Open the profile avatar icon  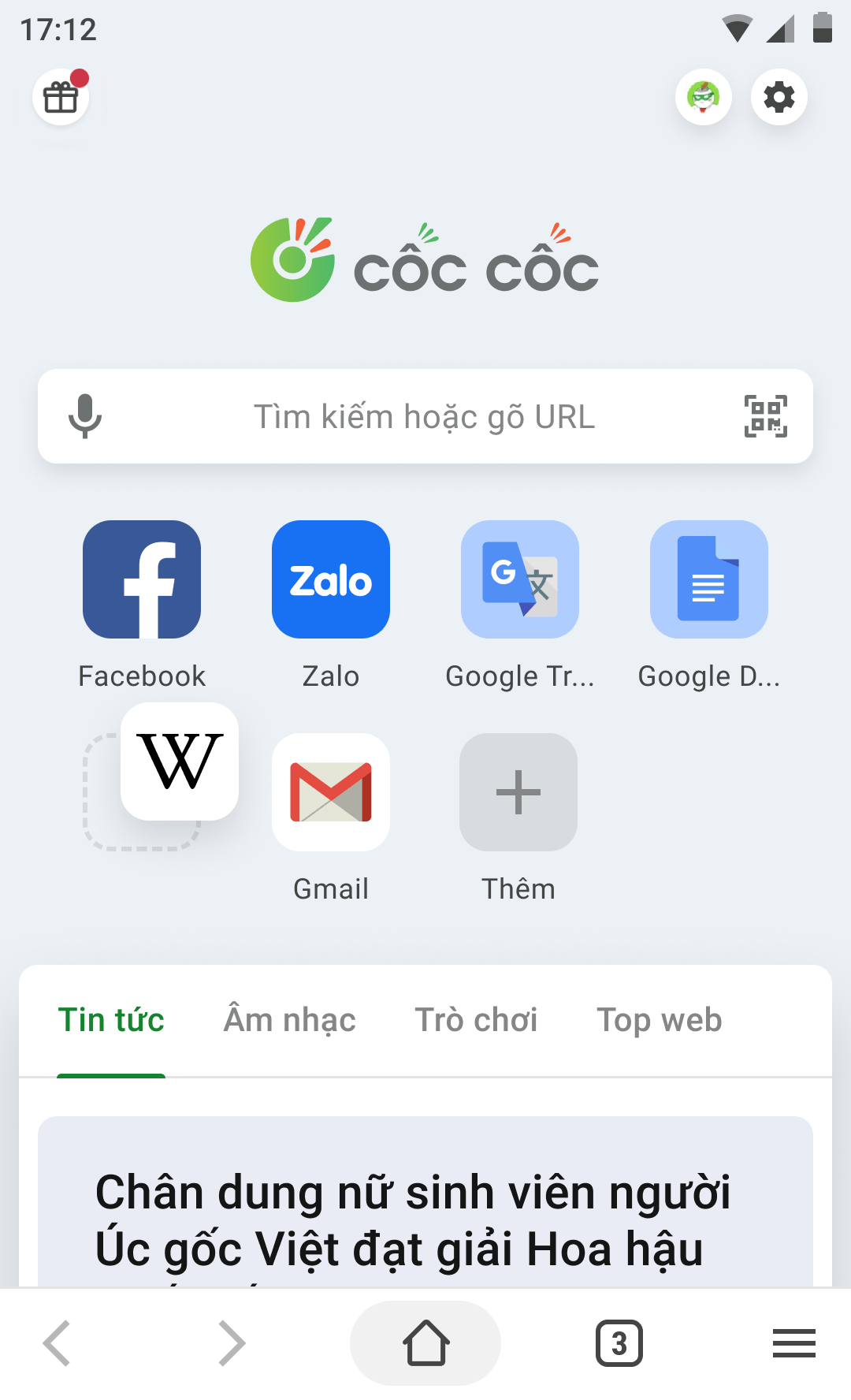pyautogui.click(x=703, y=97)
